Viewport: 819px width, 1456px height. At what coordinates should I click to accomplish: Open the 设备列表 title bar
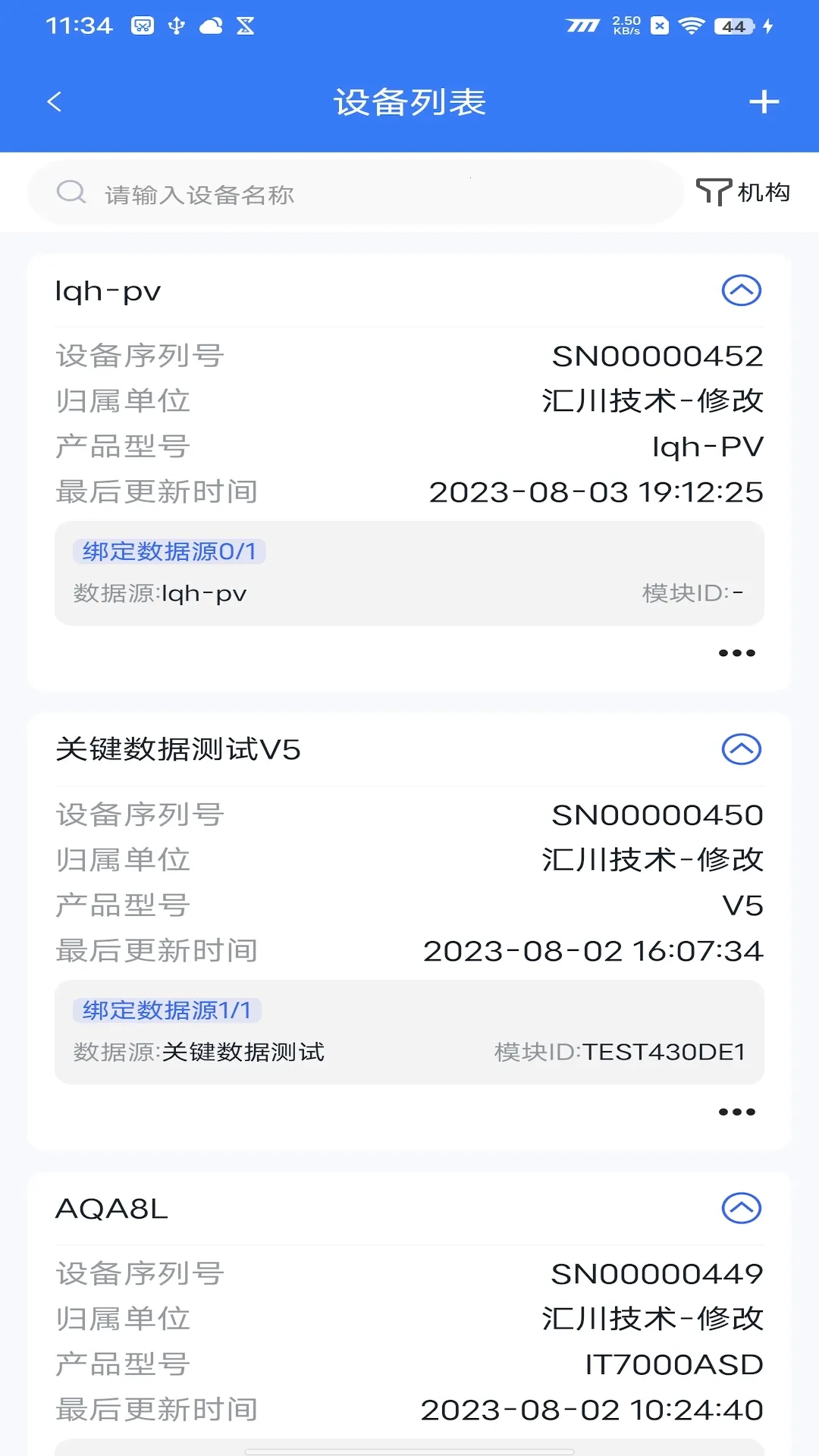click(x=409, y=101)
